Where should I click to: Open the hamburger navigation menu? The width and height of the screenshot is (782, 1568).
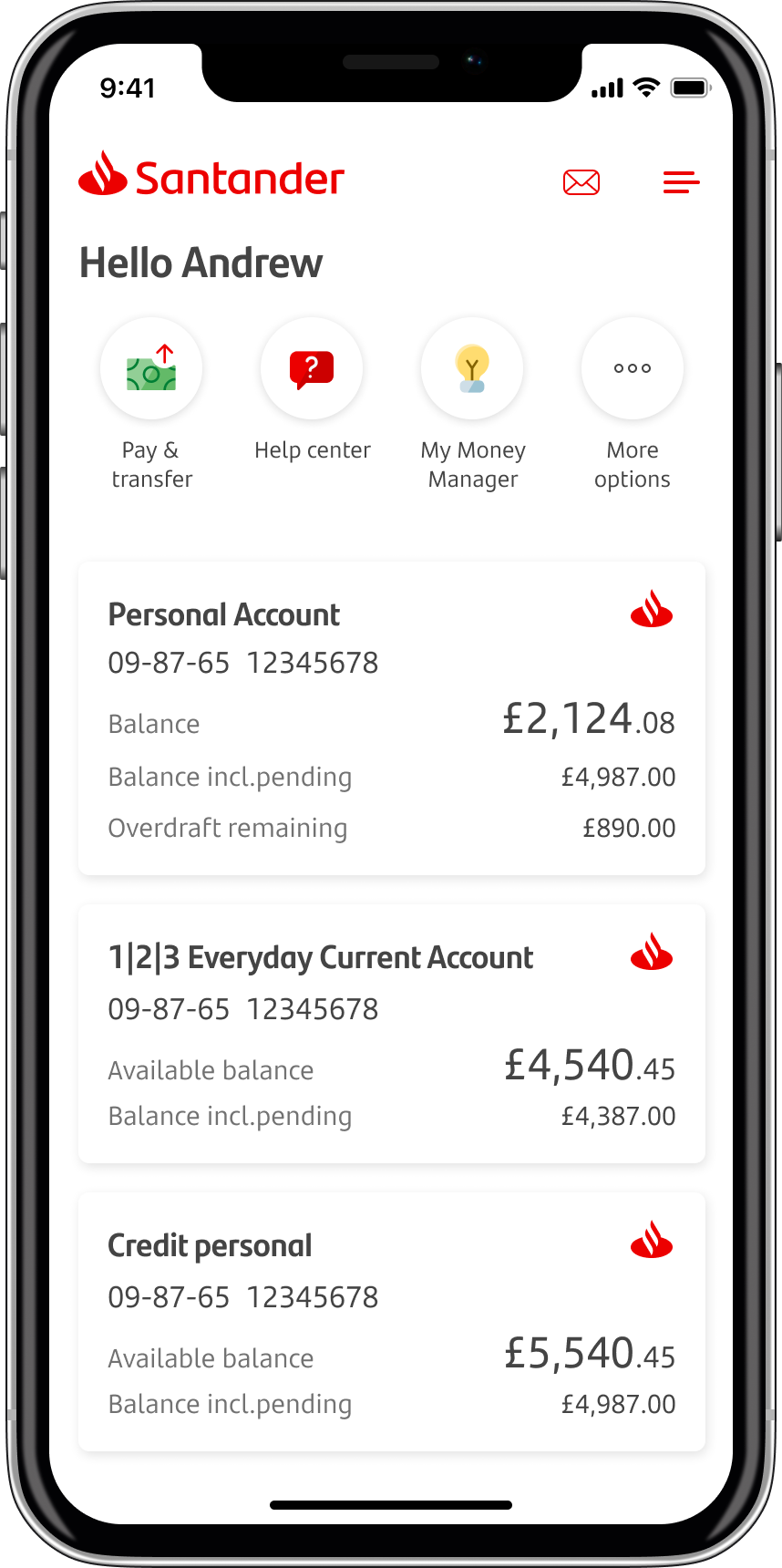pyautogui.click(x=681, y=182)
